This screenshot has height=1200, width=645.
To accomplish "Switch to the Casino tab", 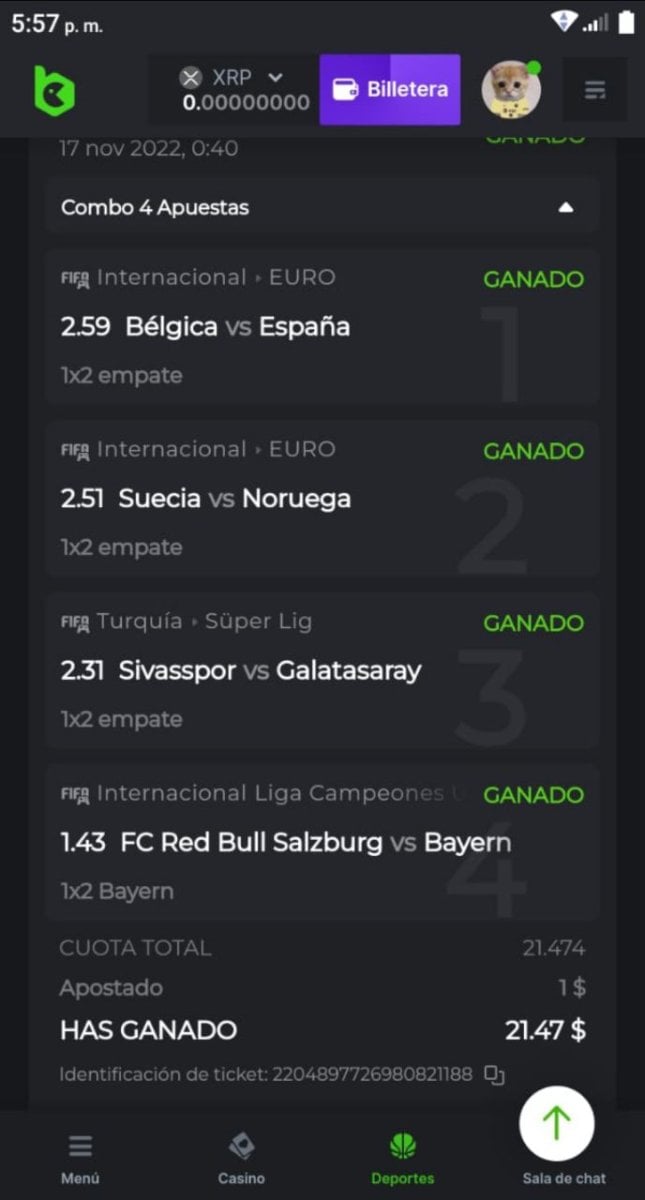I will 242,1158.
